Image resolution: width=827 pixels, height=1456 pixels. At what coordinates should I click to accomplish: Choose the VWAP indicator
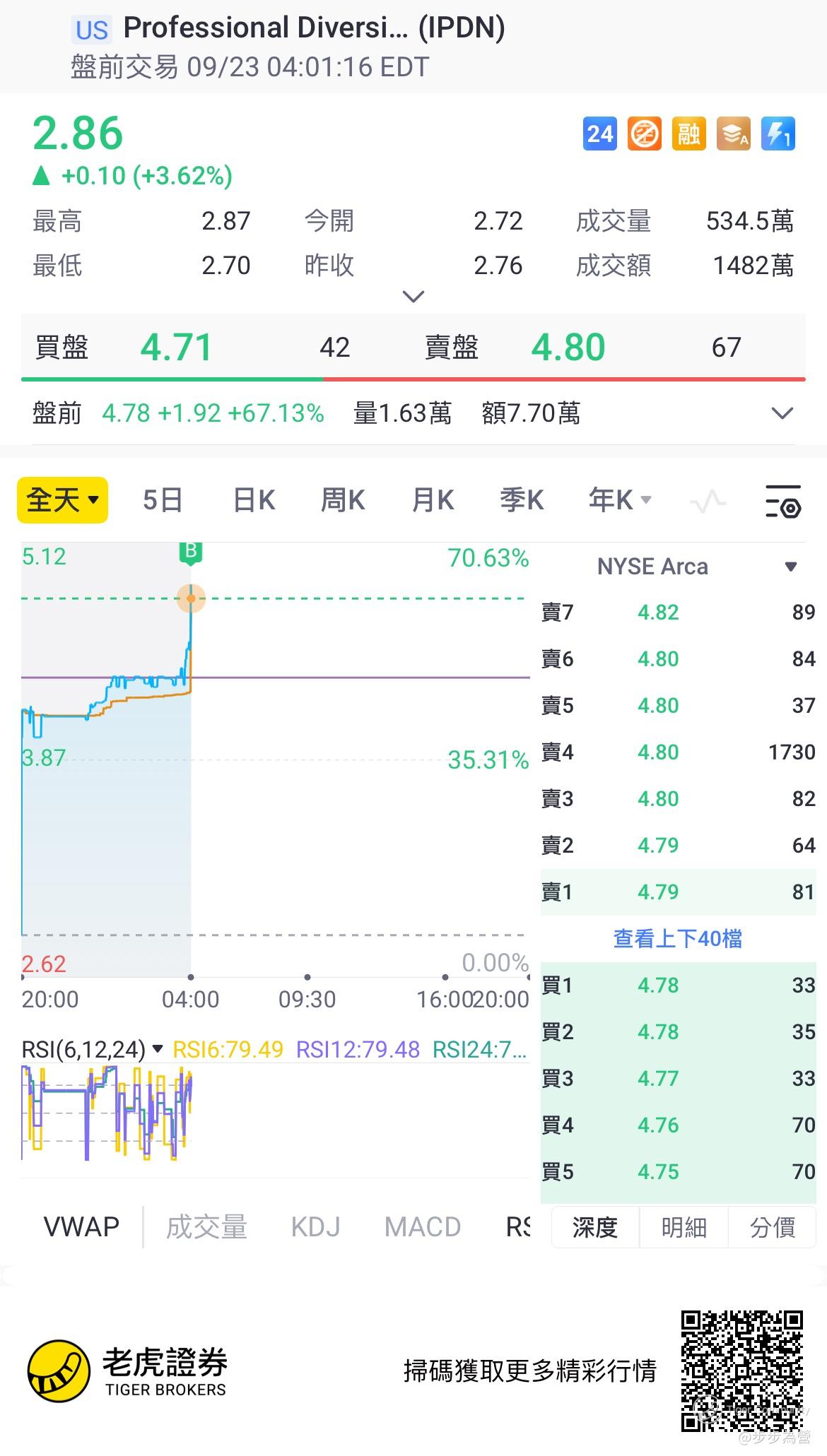tap(81, 1227)
